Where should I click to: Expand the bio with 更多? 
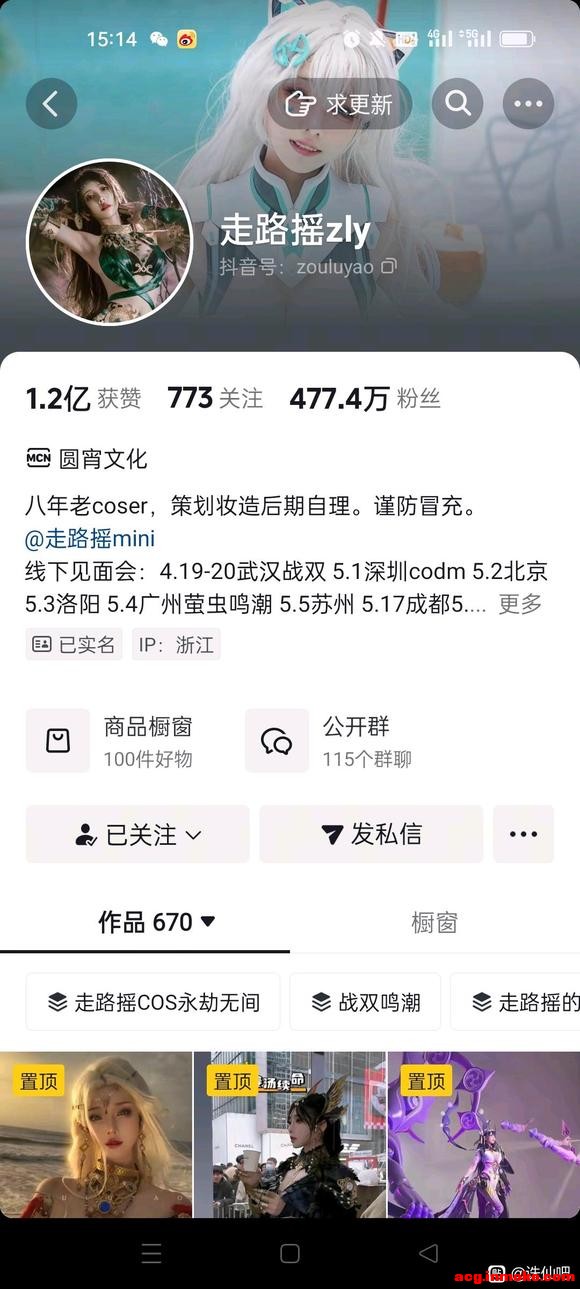pos(520,603)
